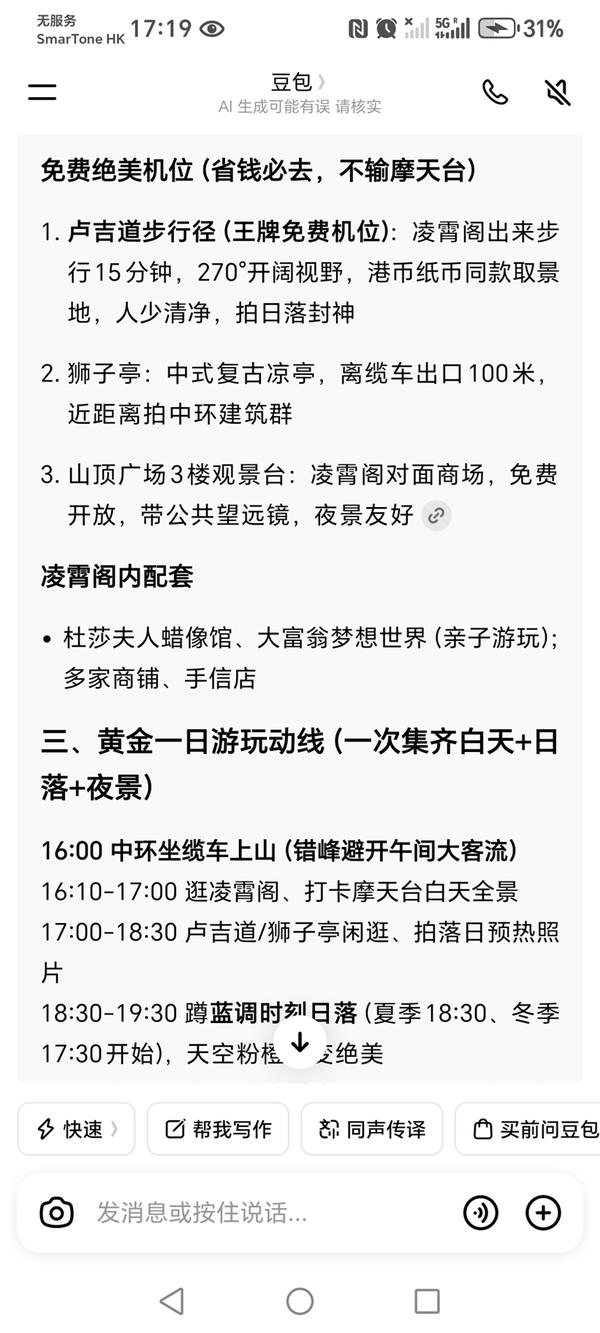600x1333 pixels.
Task: Start a voice call with 豆包
Action: point(495,92)
